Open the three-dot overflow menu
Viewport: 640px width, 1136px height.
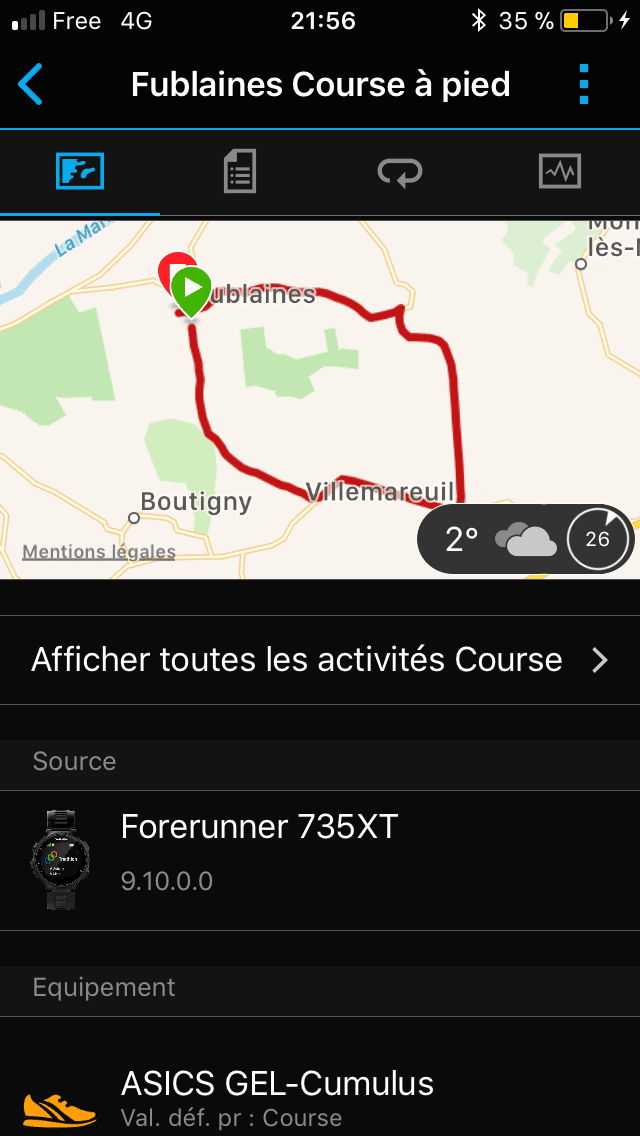[x=585, y=85]
